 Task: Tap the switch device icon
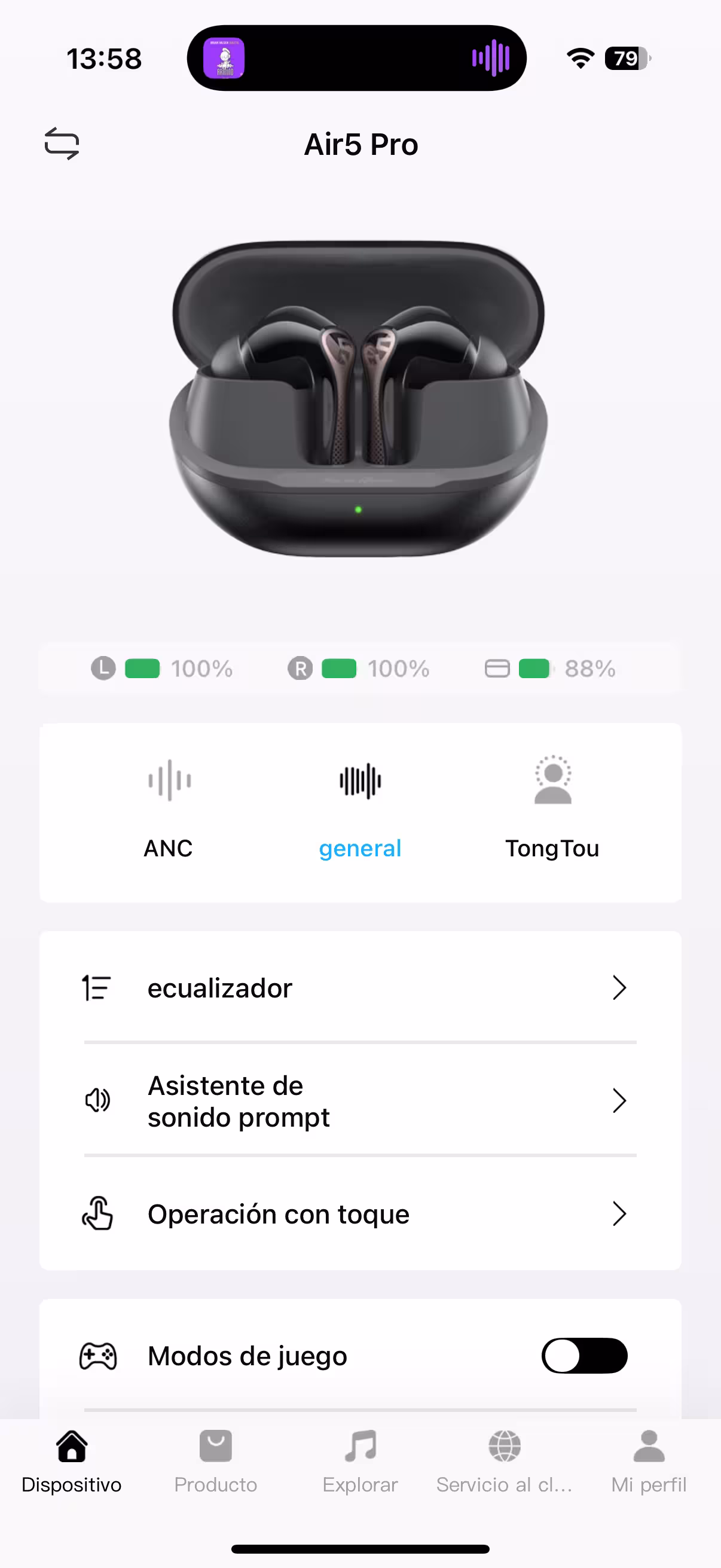(62, 144)
